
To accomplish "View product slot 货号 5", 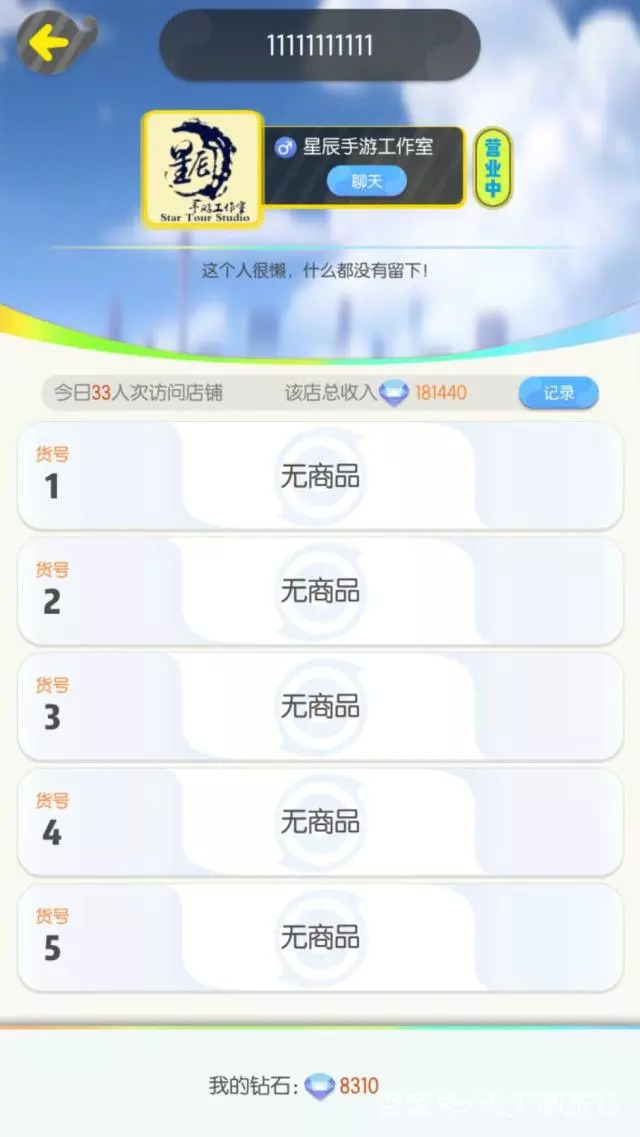I will coord(320,938).
